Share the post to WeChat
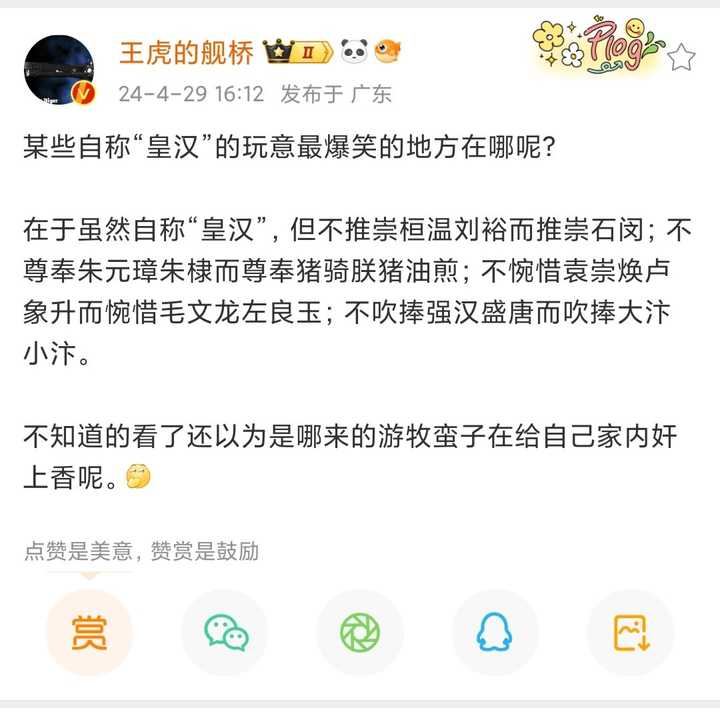This screenshot has height=708, width=720. [x=225, y=632]
